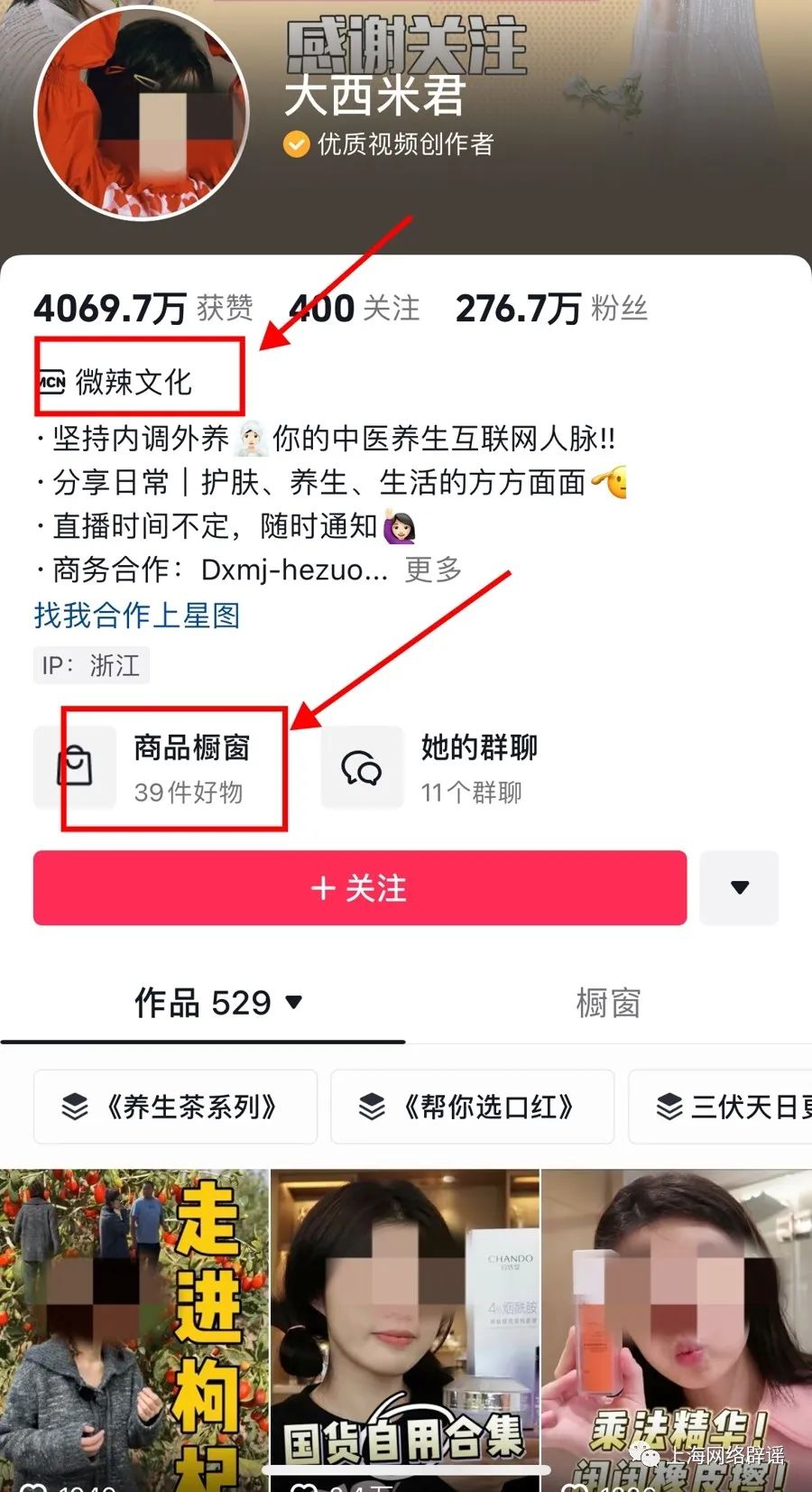The image size is (812, 1492).
Task: Open the 找我合作上星图 link
Action: pos(137,616)
